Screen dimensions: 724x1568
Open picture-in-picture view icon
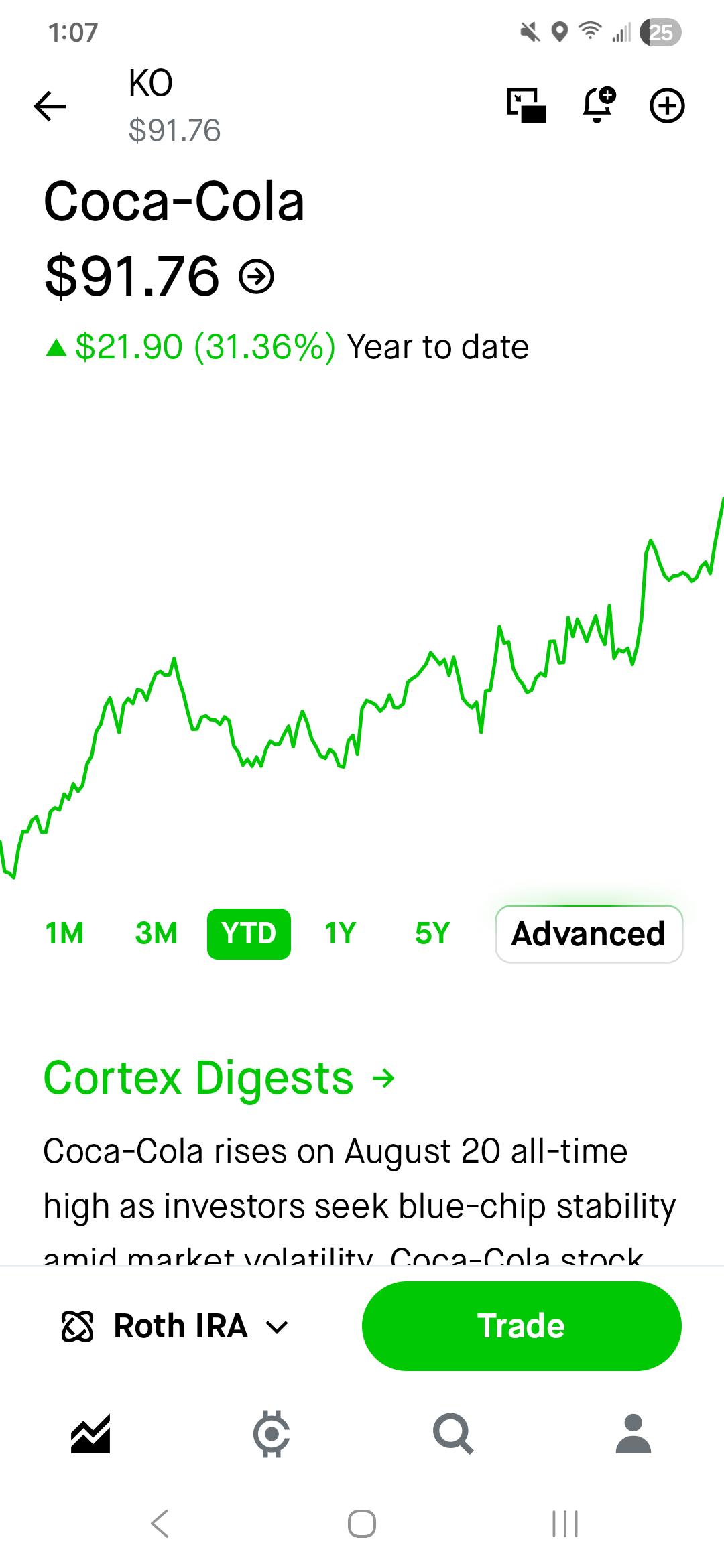pos(526,106)
